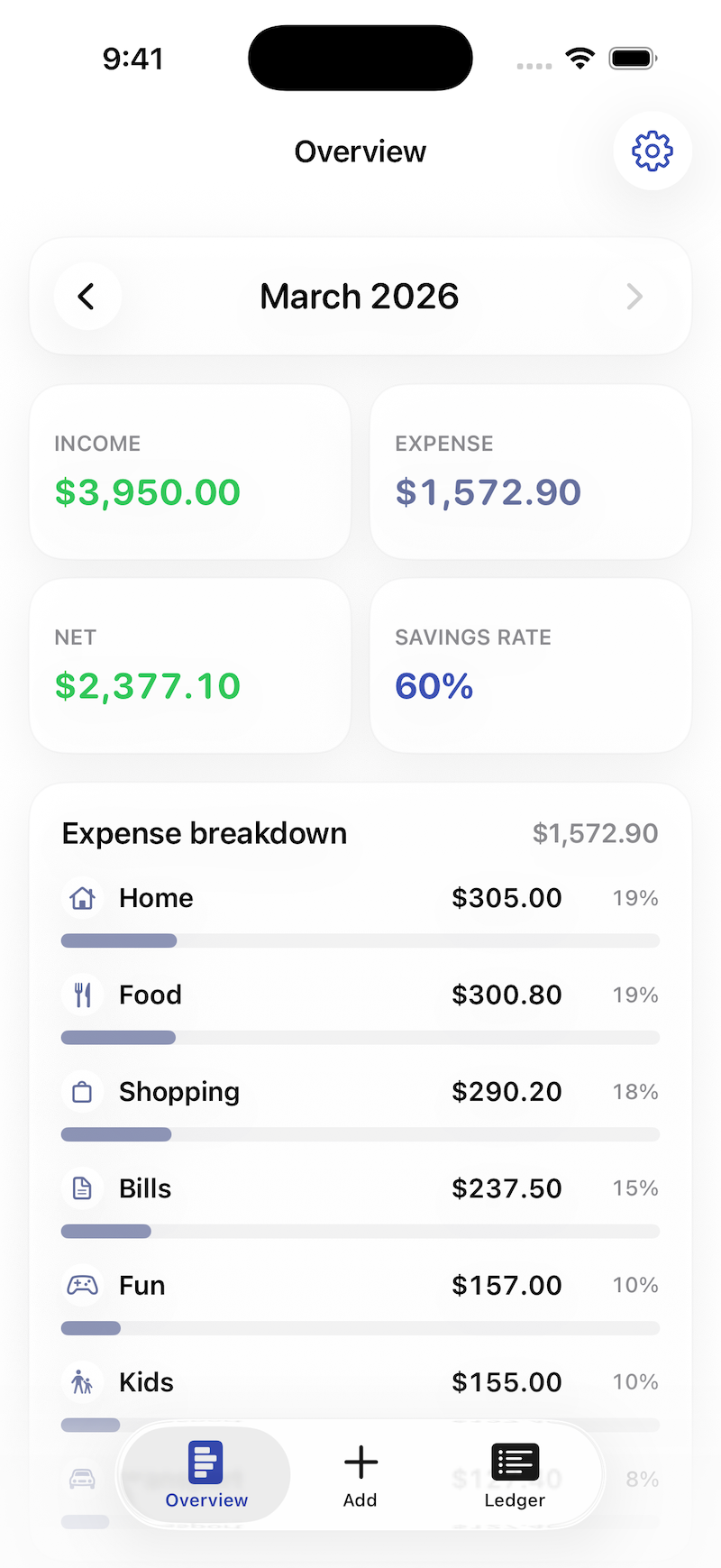Open the Expense breakdown total
This screenshot has height=1568, width=721.
(596, 833)
